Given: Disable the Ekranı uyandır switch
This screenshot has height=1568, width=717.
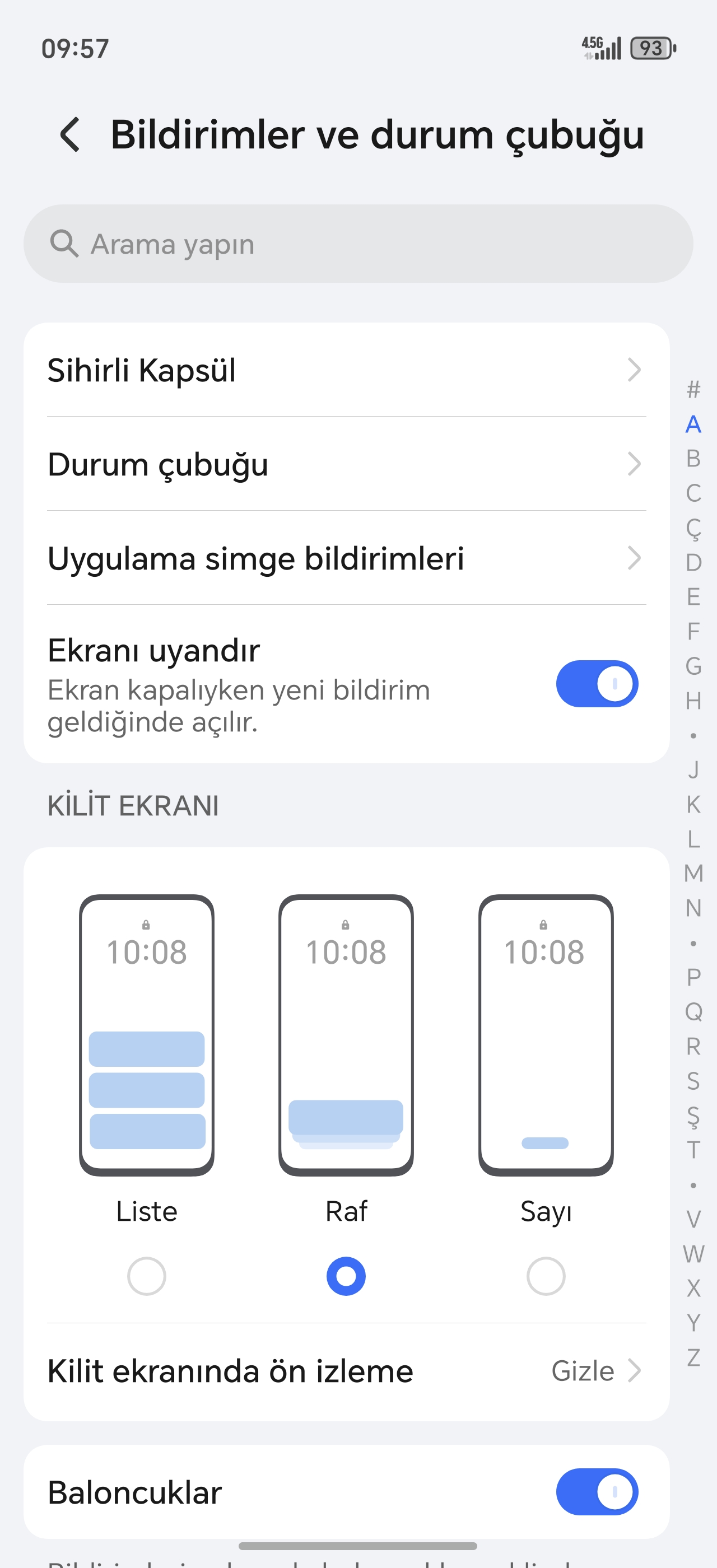Looking at the screenshot, I should coord(597,684).
